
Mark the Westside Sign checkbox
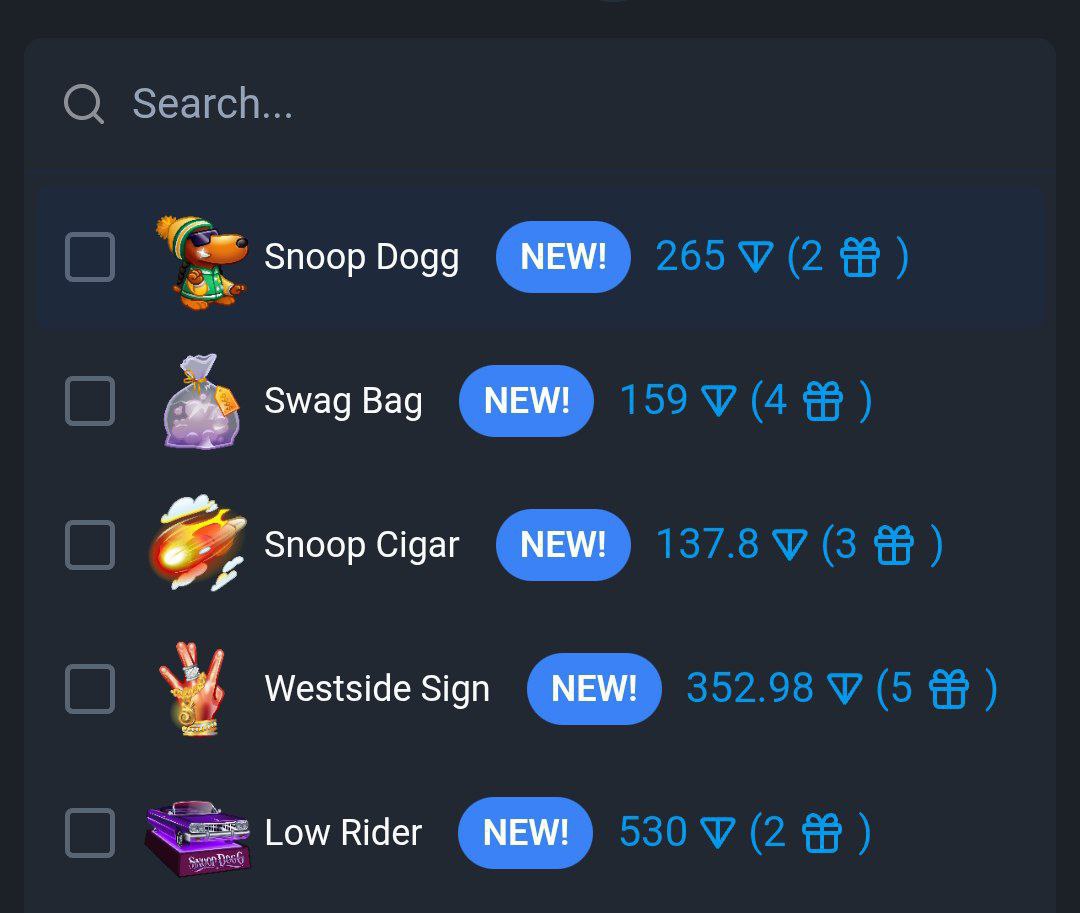pyautogui.click(x=90, y=689)
